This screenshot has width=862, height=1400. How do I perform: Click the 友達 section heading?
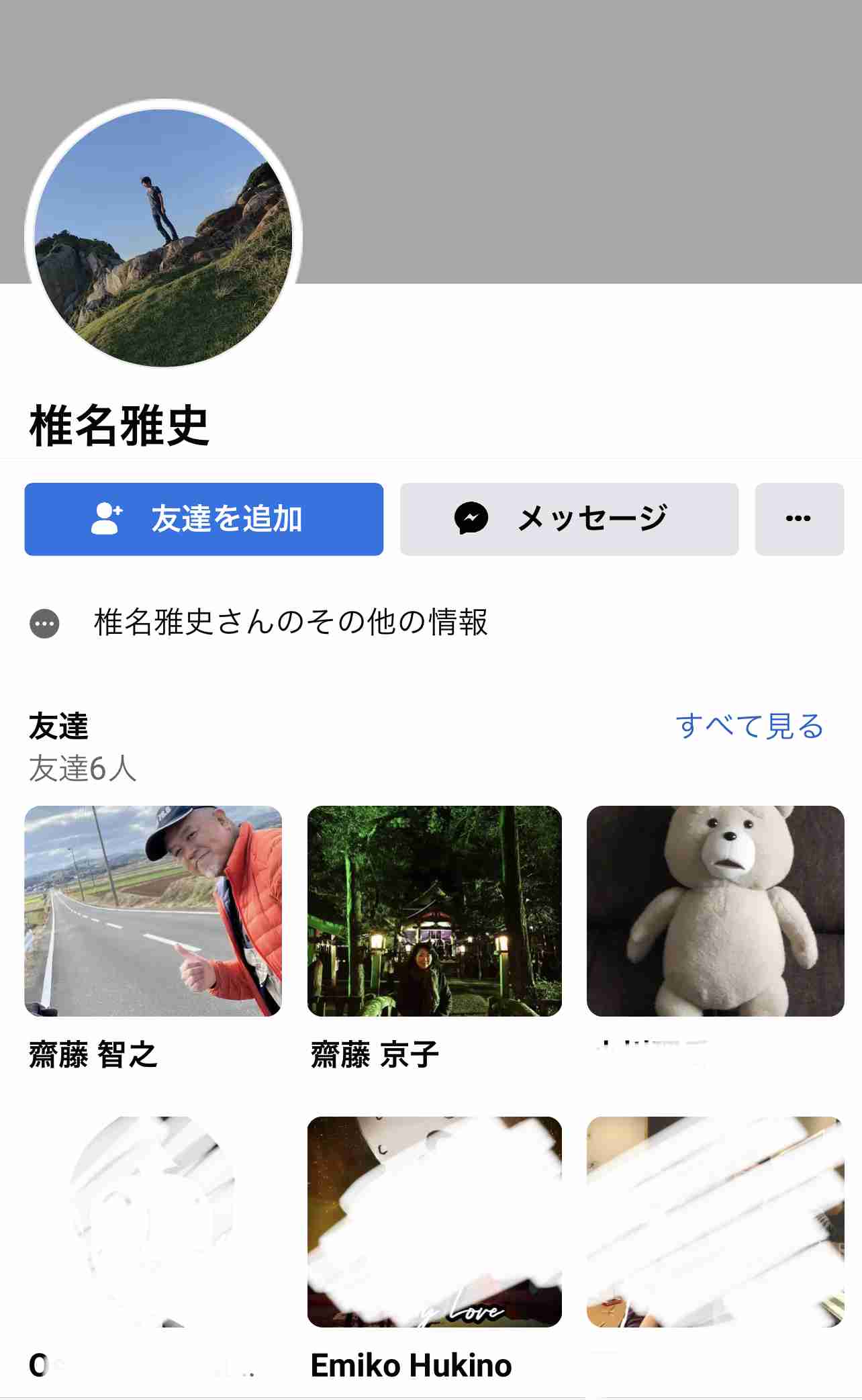pyautogui.click(x=58, y=727)
